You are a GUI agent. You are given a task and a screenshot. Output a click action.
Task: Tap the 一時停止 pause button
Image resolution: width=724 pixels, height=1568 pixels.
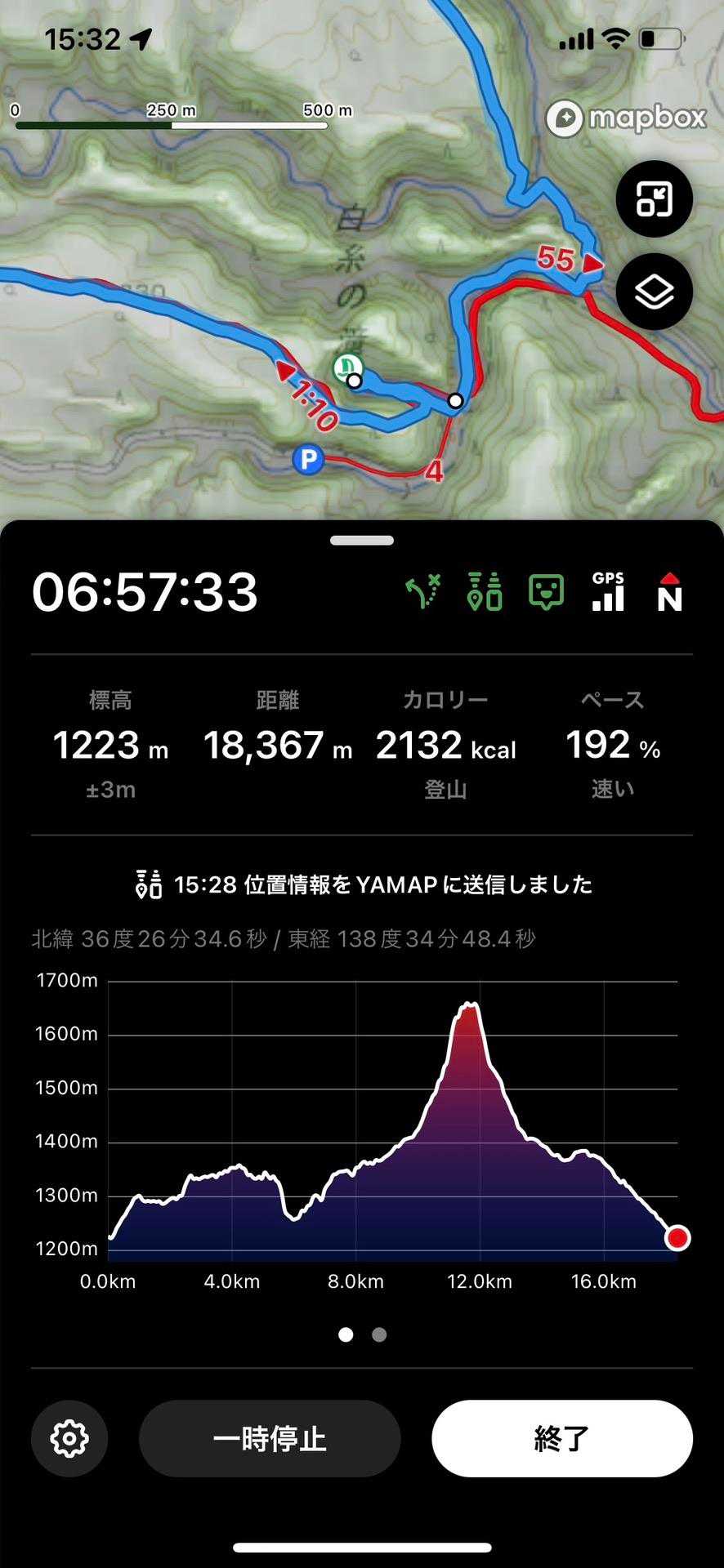pyautogui.click(x=270, y=1438)
